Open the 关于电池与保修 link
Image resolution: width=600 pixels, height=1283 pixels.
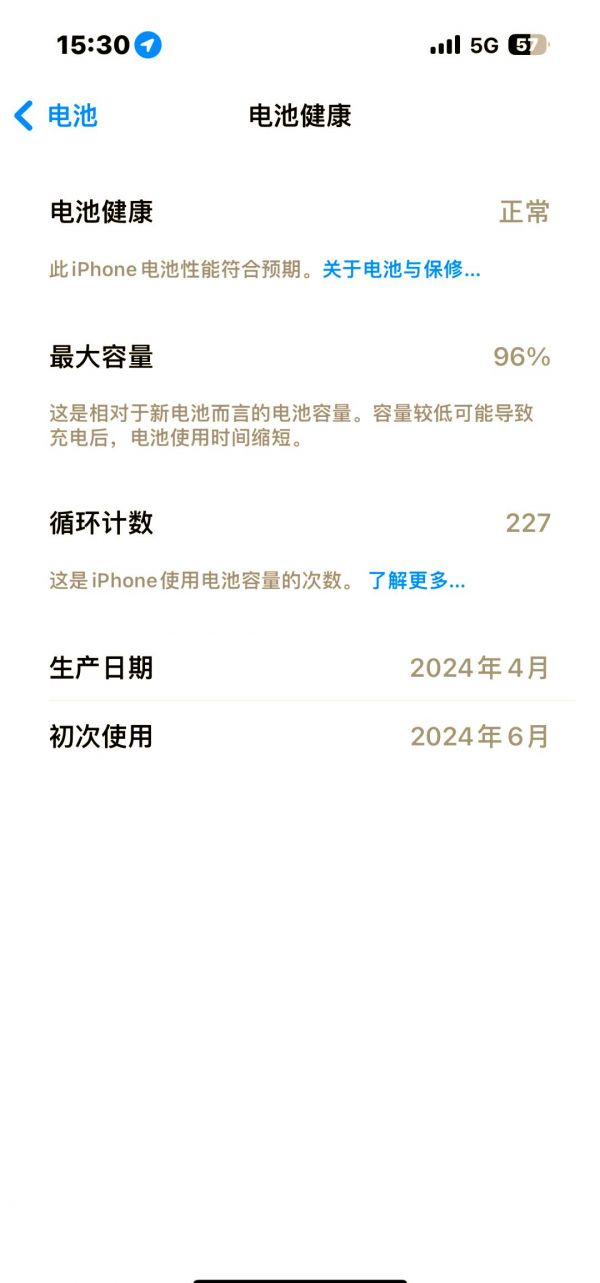coord(401,269)
